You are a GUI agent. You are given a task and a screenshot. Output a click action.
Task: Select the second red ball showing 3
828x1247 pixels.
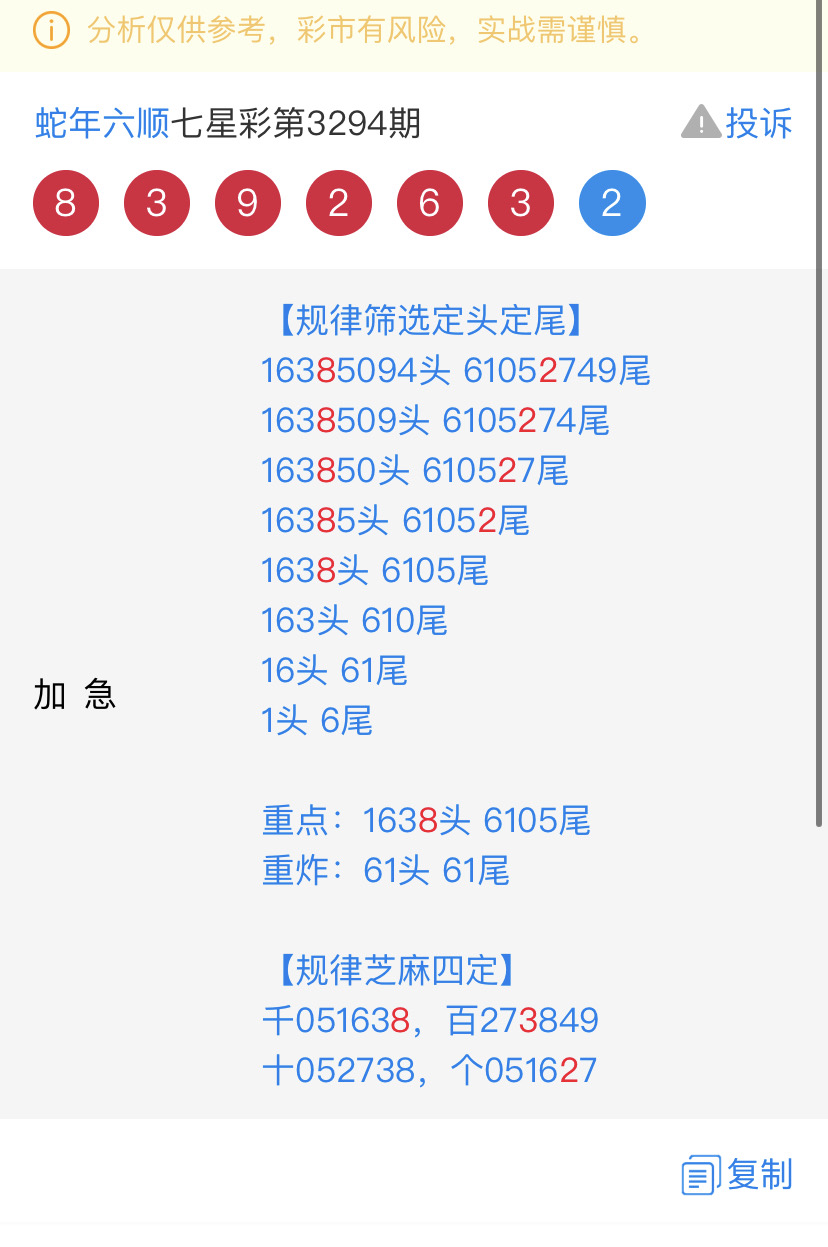click(x=520, y=202)
